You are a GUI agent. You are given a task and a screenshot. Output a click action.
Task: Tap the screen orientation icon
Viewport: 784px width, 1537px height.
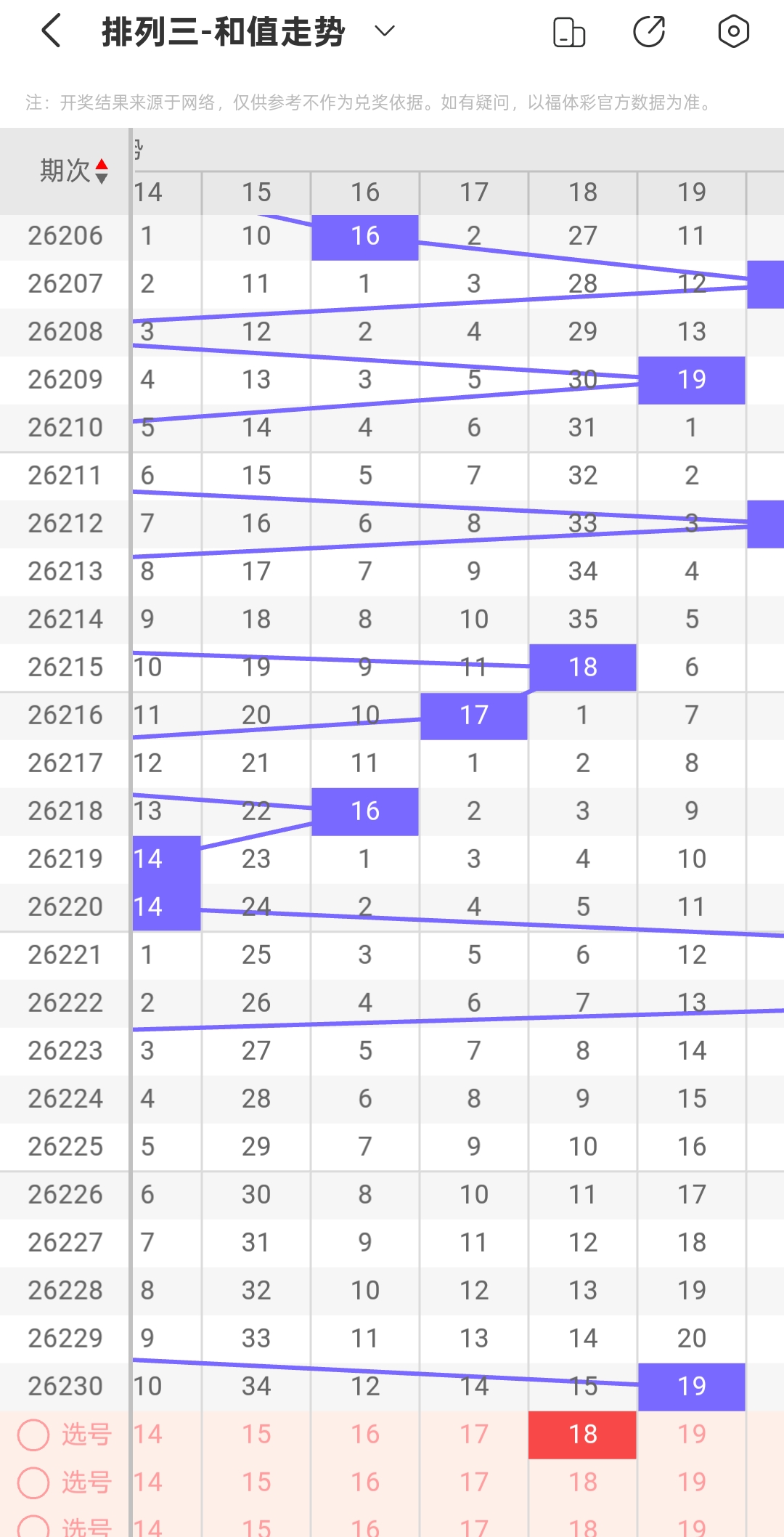(569, 32)
